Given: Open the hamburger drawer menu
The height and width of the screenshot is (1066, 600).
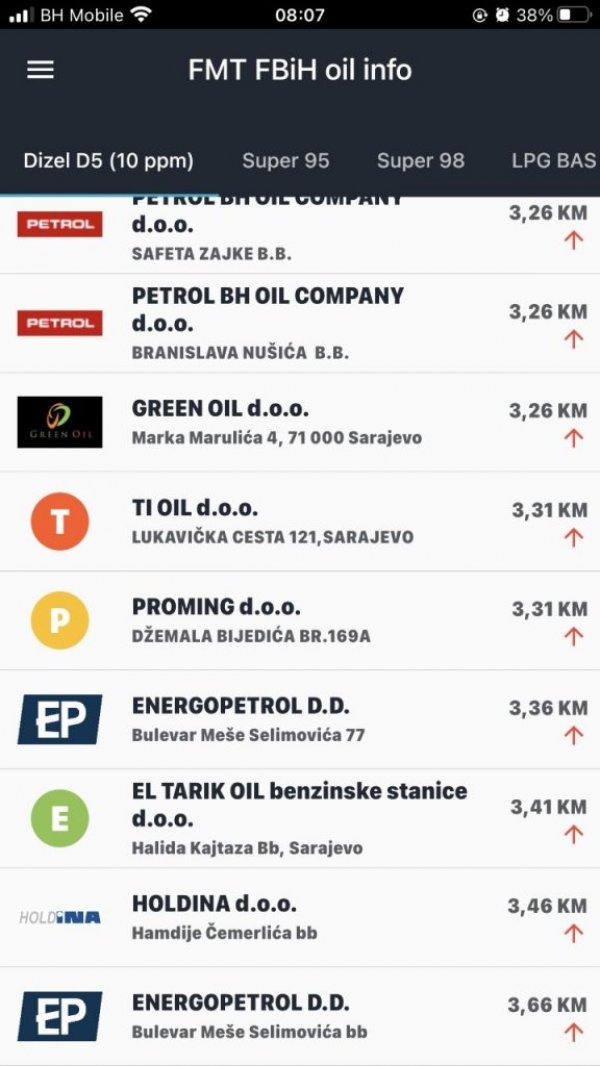Looking at the screenshot, I should pos(40,70).
